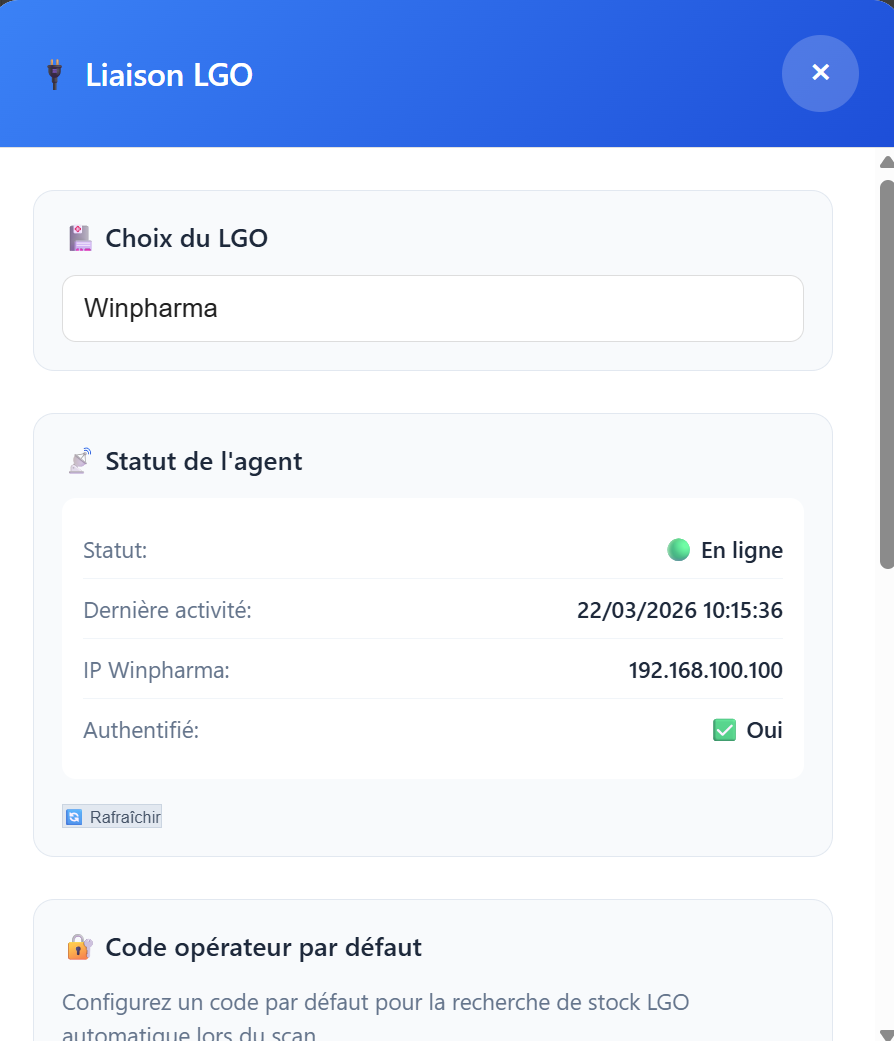The width and height of the screenshot is (894, 1041).
Task: Select the Choix du LGO section header
Action: pyautogui.click(x=186, y=238)
